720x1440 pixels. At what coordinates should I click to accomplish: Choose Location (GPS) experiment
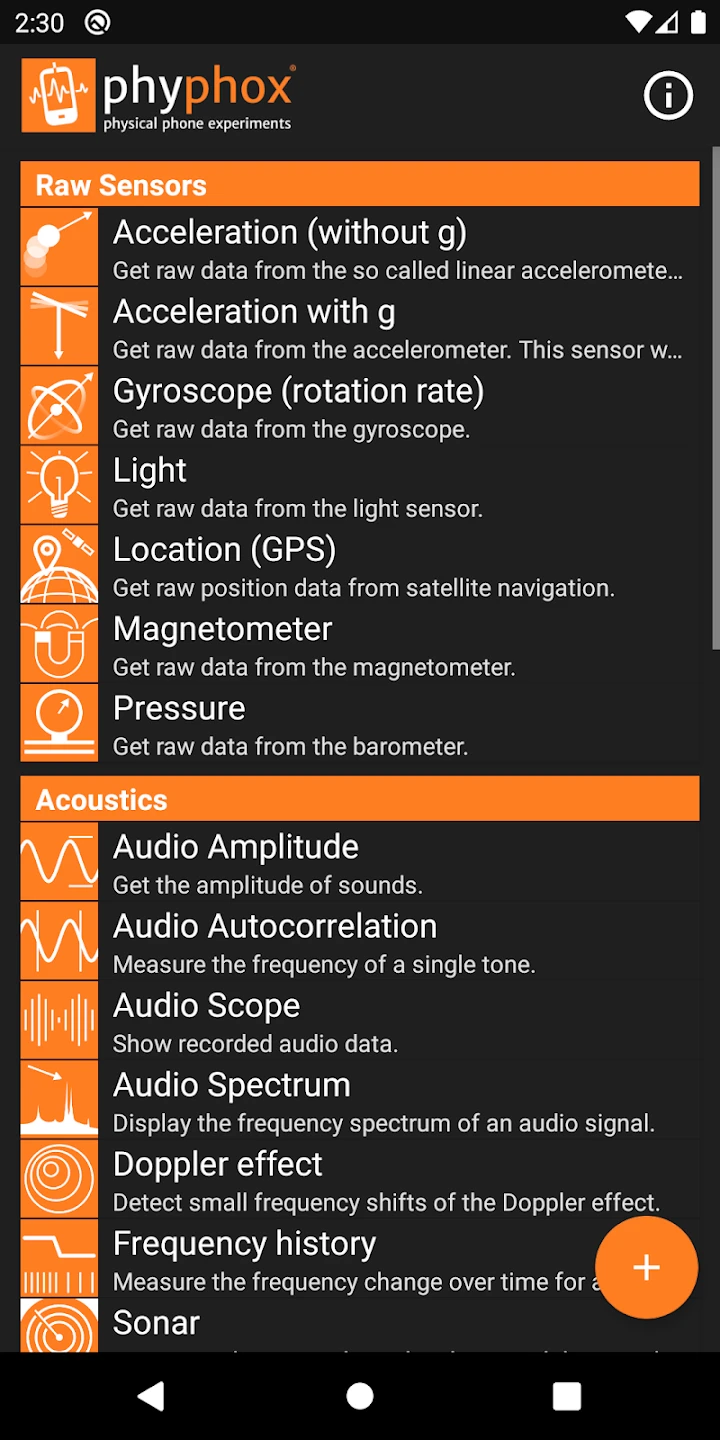coord(360,564)
